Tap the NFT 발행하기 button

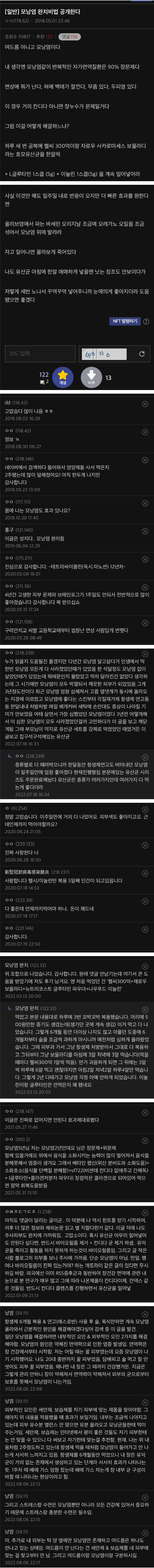click(125, 321)
